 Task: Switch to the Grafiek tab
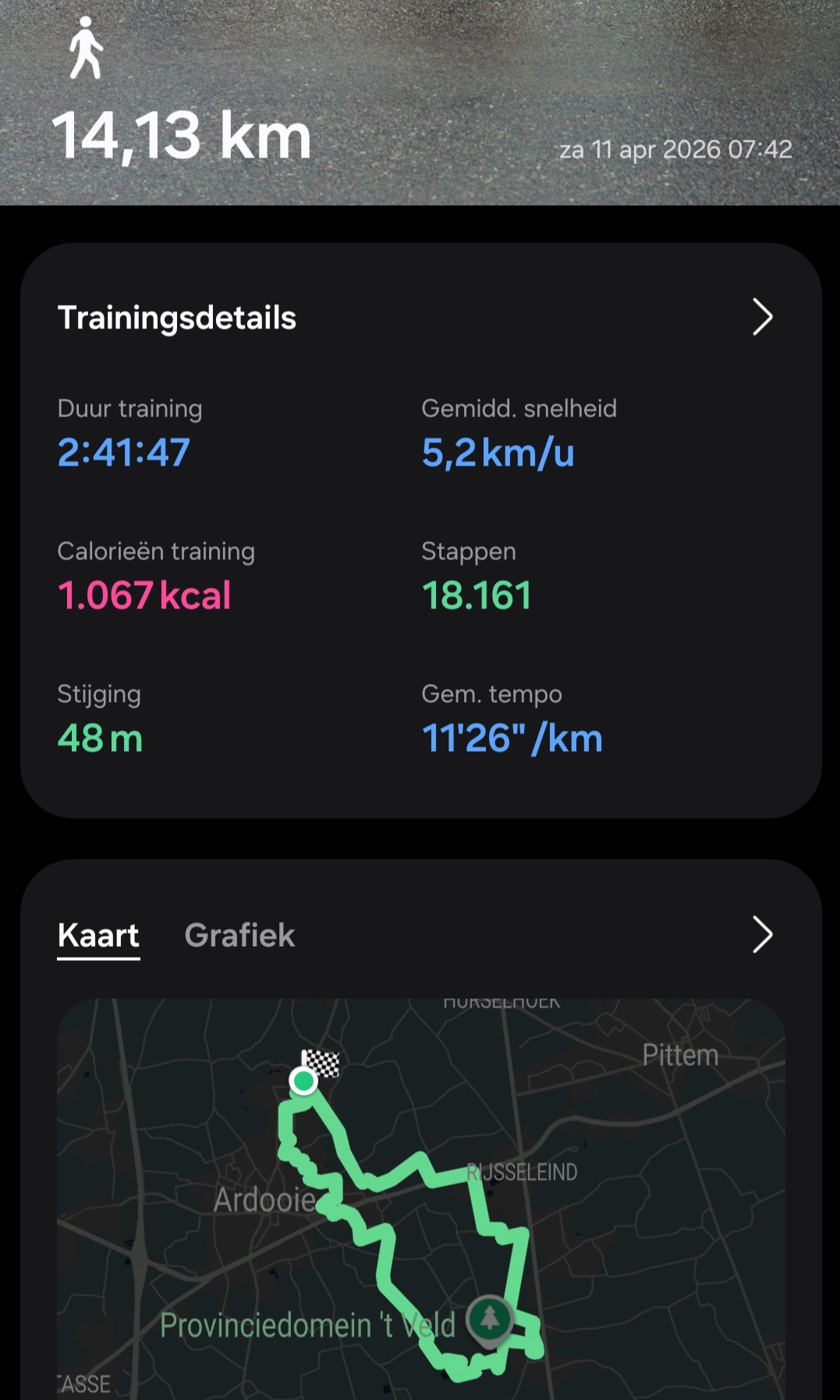click(239, 935)
